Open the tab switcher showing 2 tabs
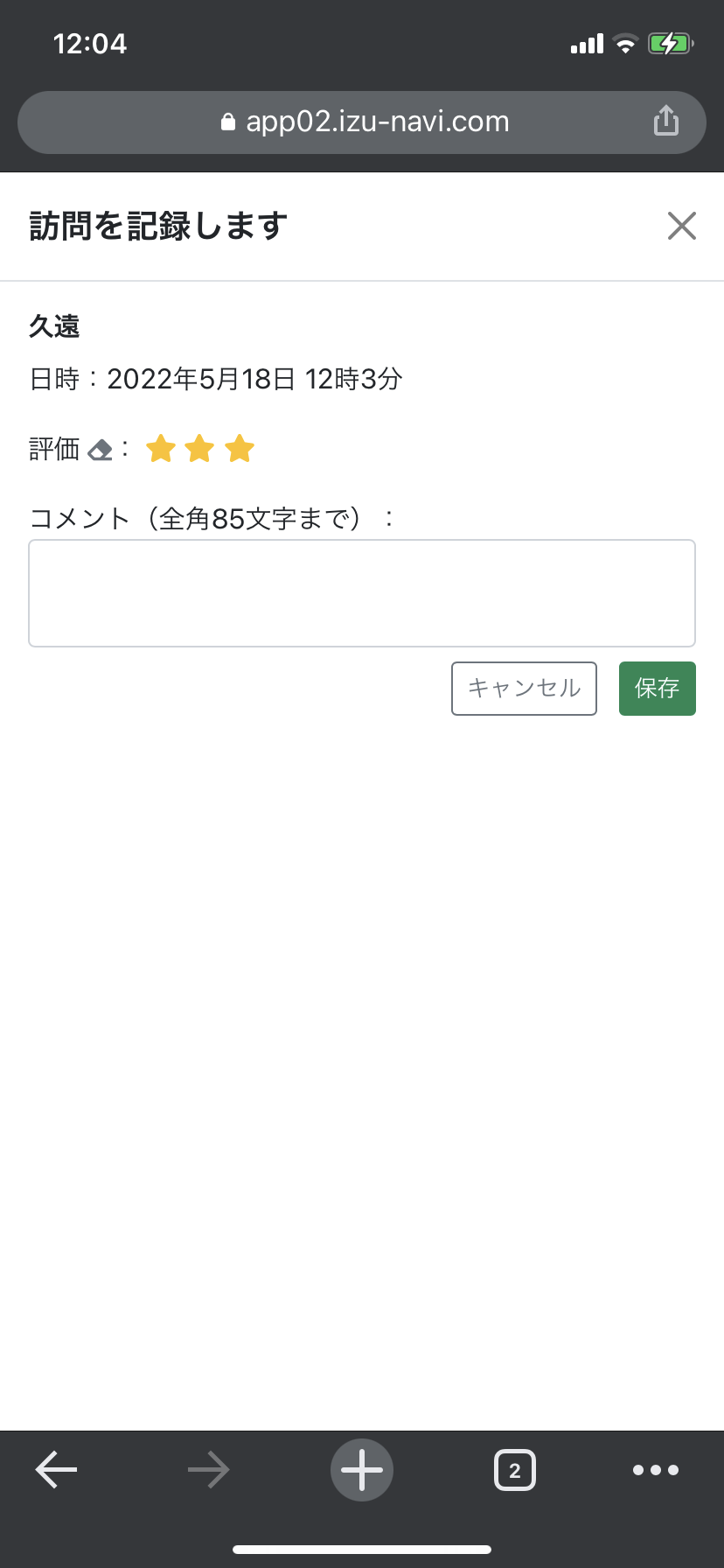 pos(515,1470)
